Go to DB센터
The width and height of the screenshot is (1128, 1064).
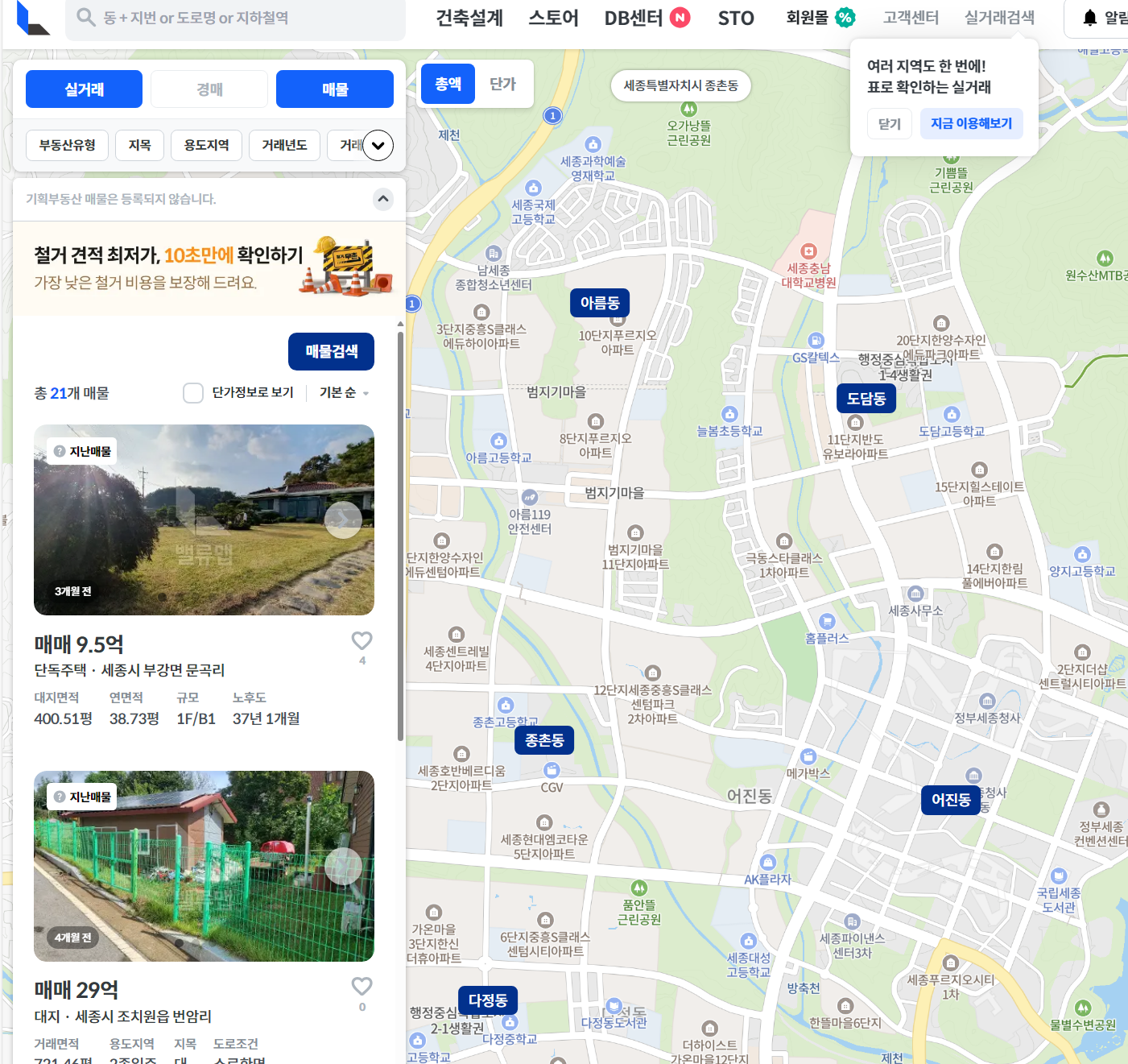634,18
